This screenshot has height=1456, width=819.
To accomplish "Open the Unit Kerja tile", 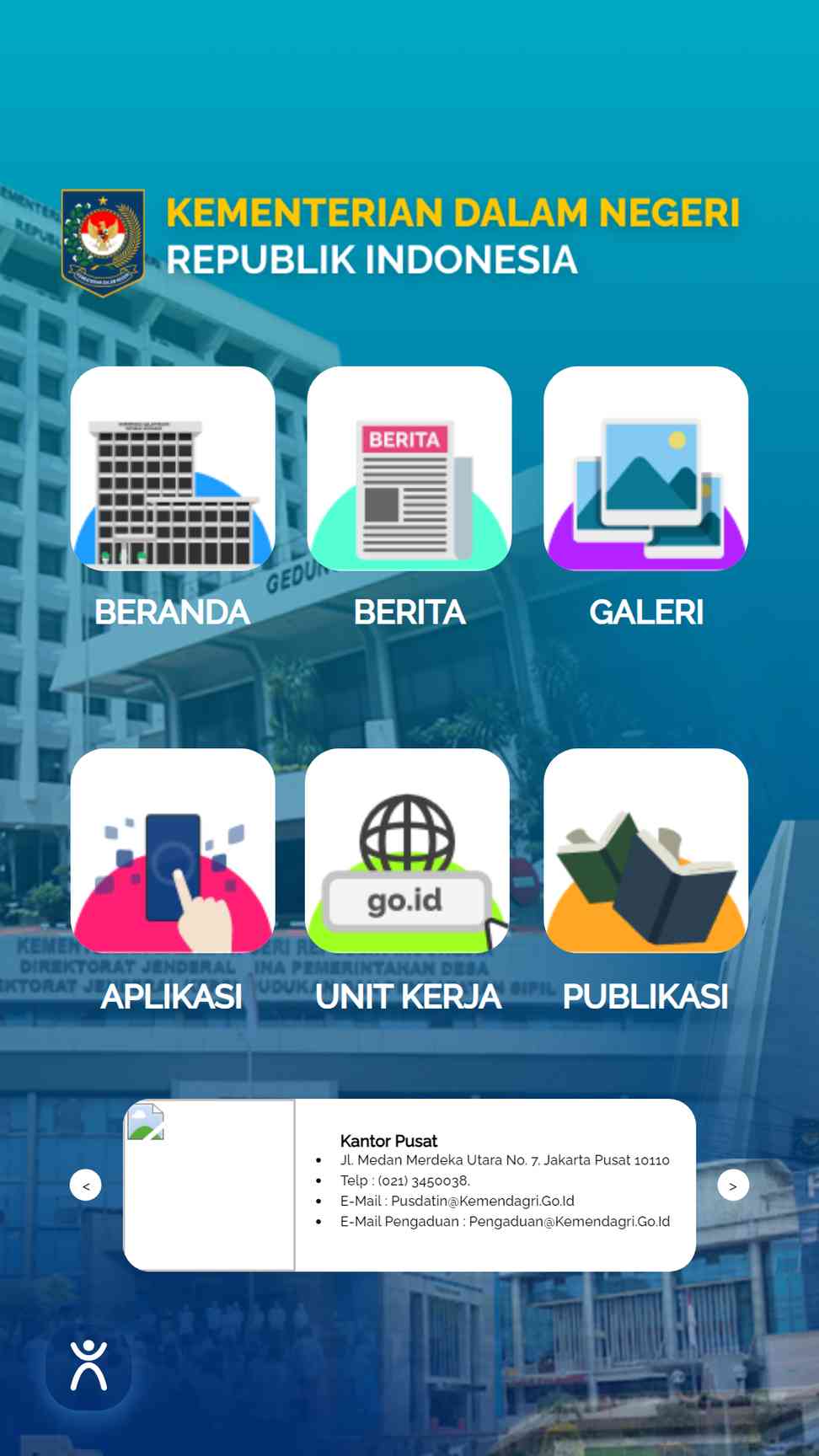I will point(408,851).
